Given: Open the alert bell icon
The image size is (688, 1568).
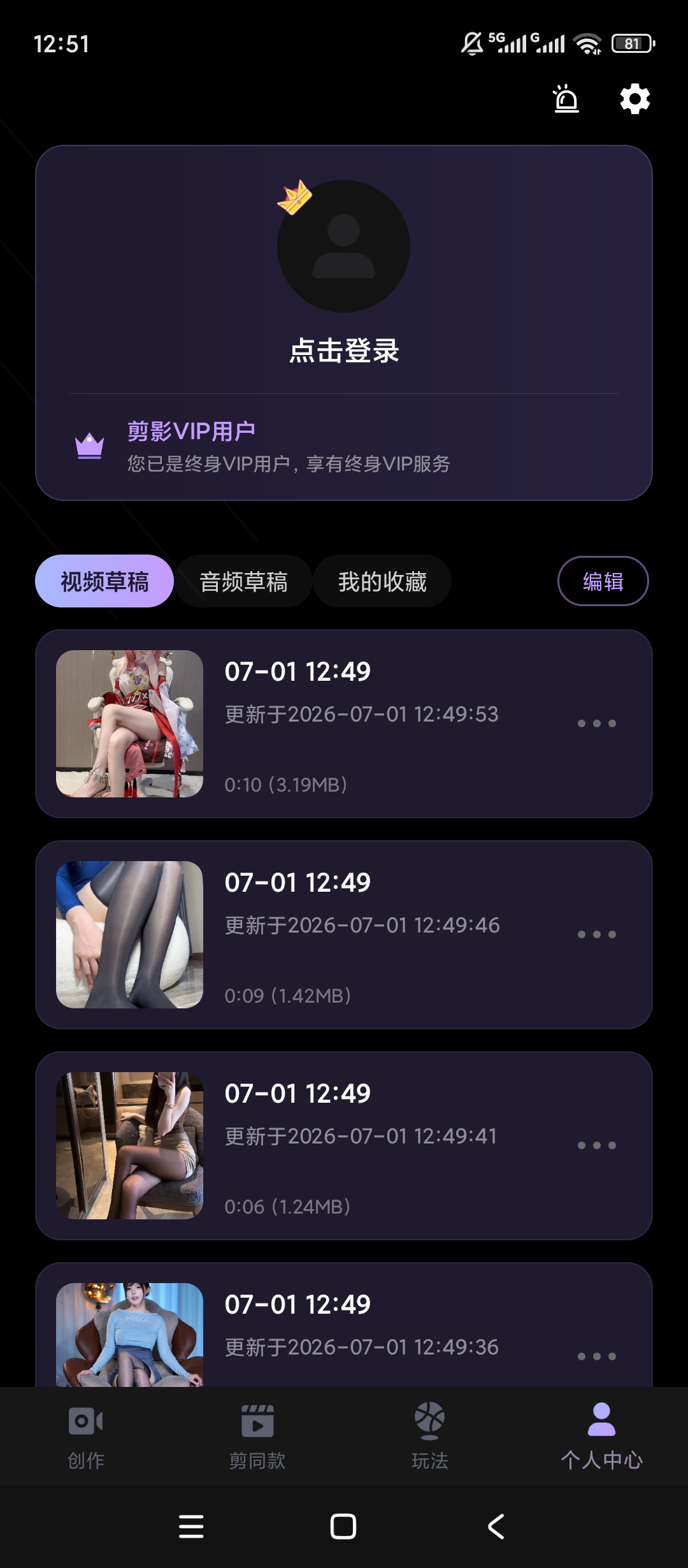Looking at the screenshot, I should click(566, 99).
